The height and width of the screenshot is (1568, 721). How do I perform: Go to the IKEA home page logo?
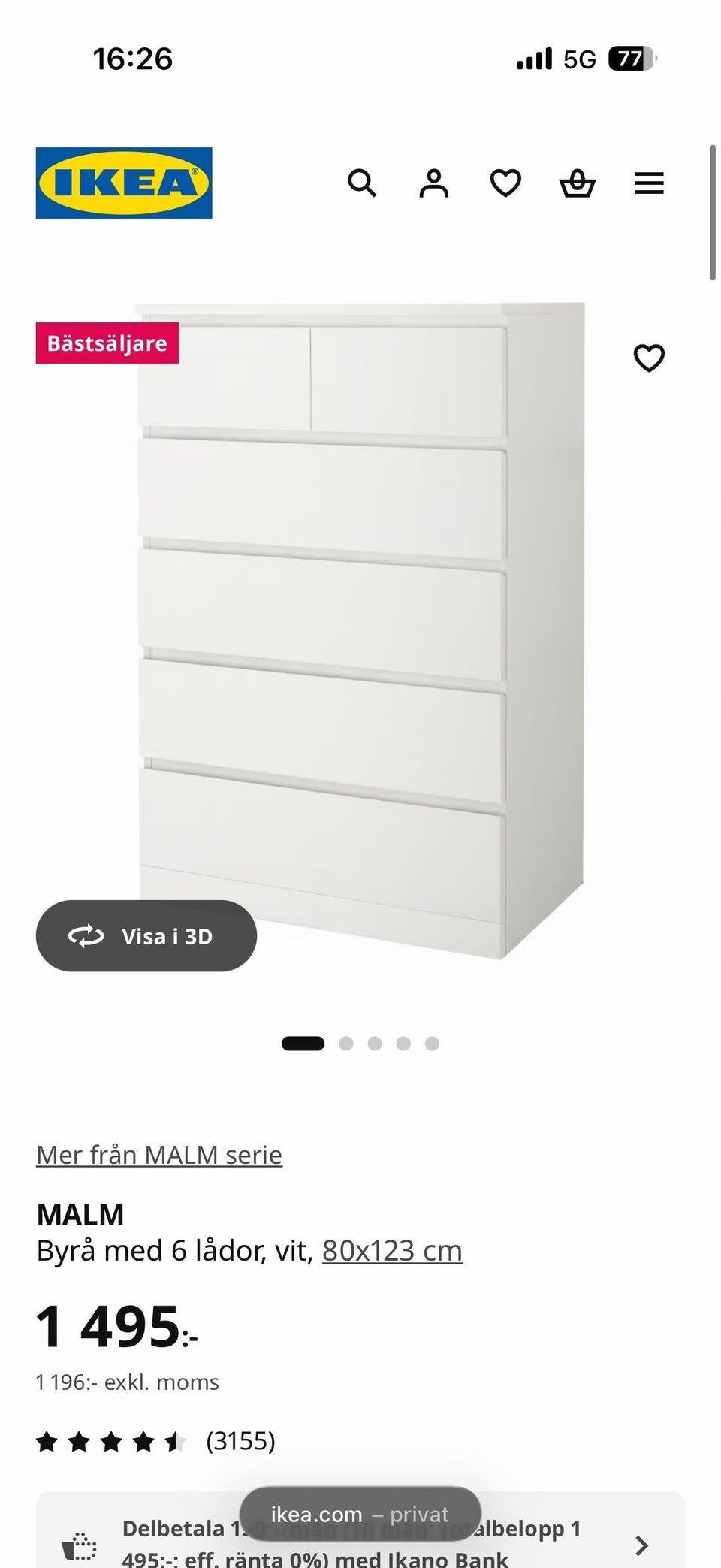click(x=124, y=183)
